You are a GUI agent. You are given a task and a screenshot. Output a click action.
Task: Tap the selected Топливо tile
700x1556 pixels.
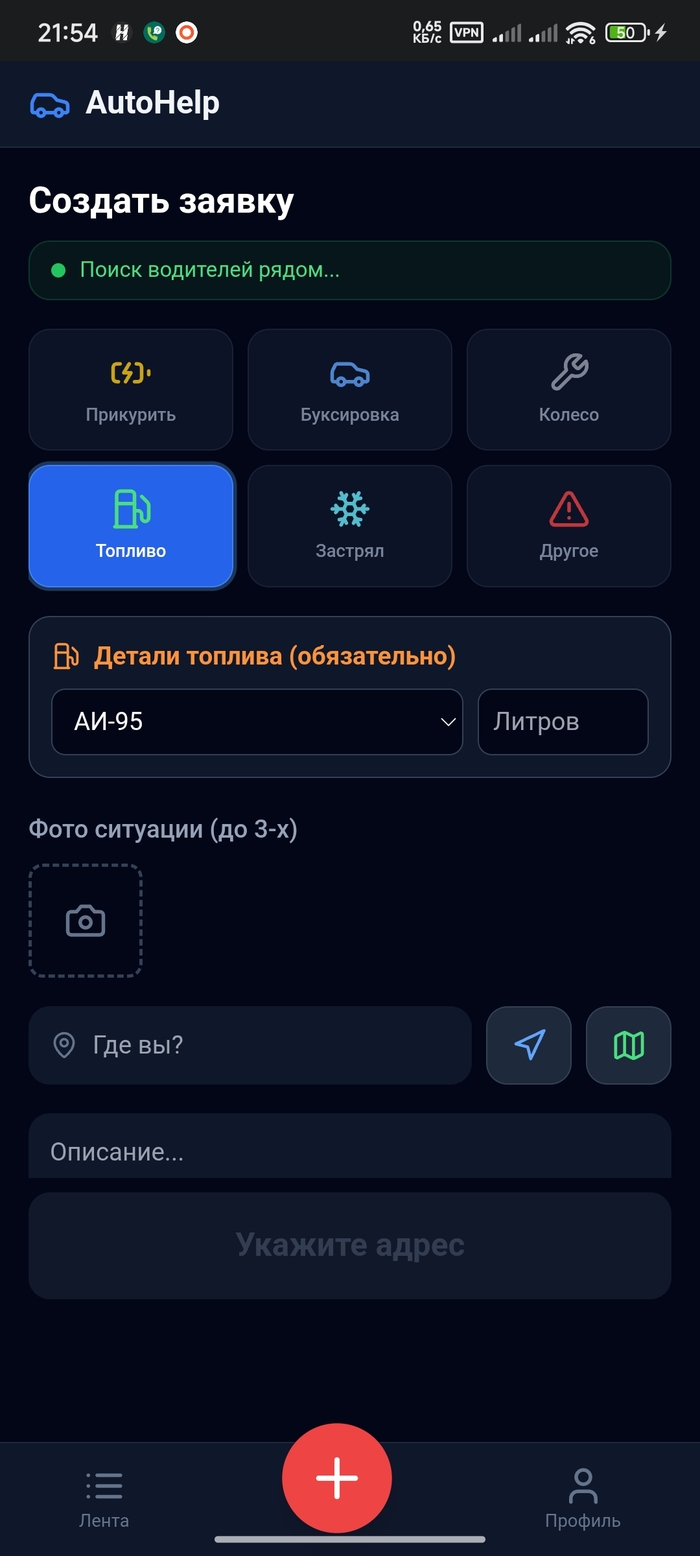coord(131,526)
